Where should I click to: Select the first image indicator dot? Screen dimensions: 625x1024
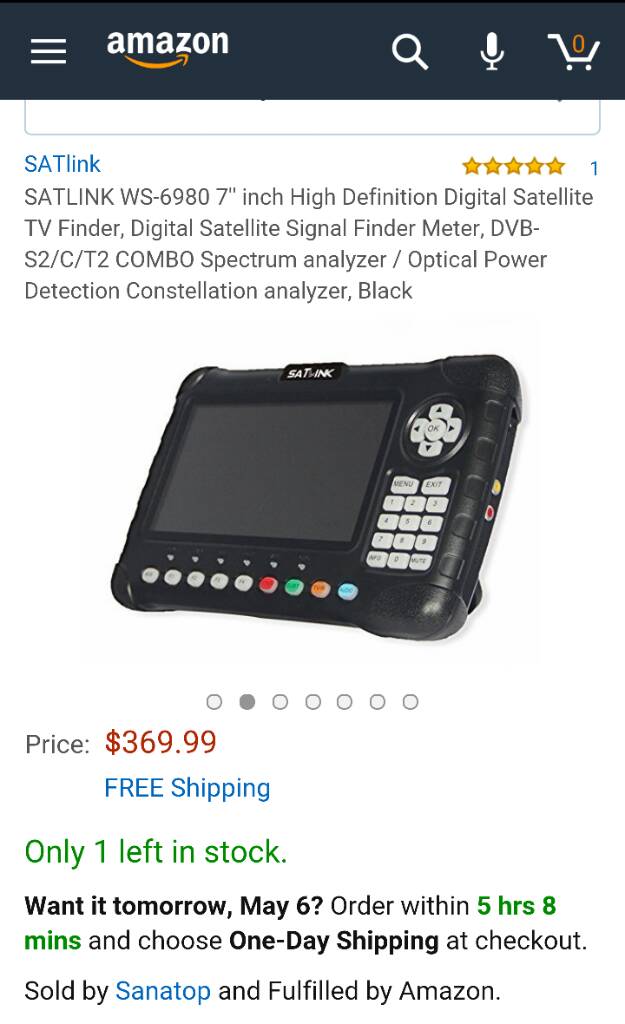pyautogui.click(x=214, y=702)
